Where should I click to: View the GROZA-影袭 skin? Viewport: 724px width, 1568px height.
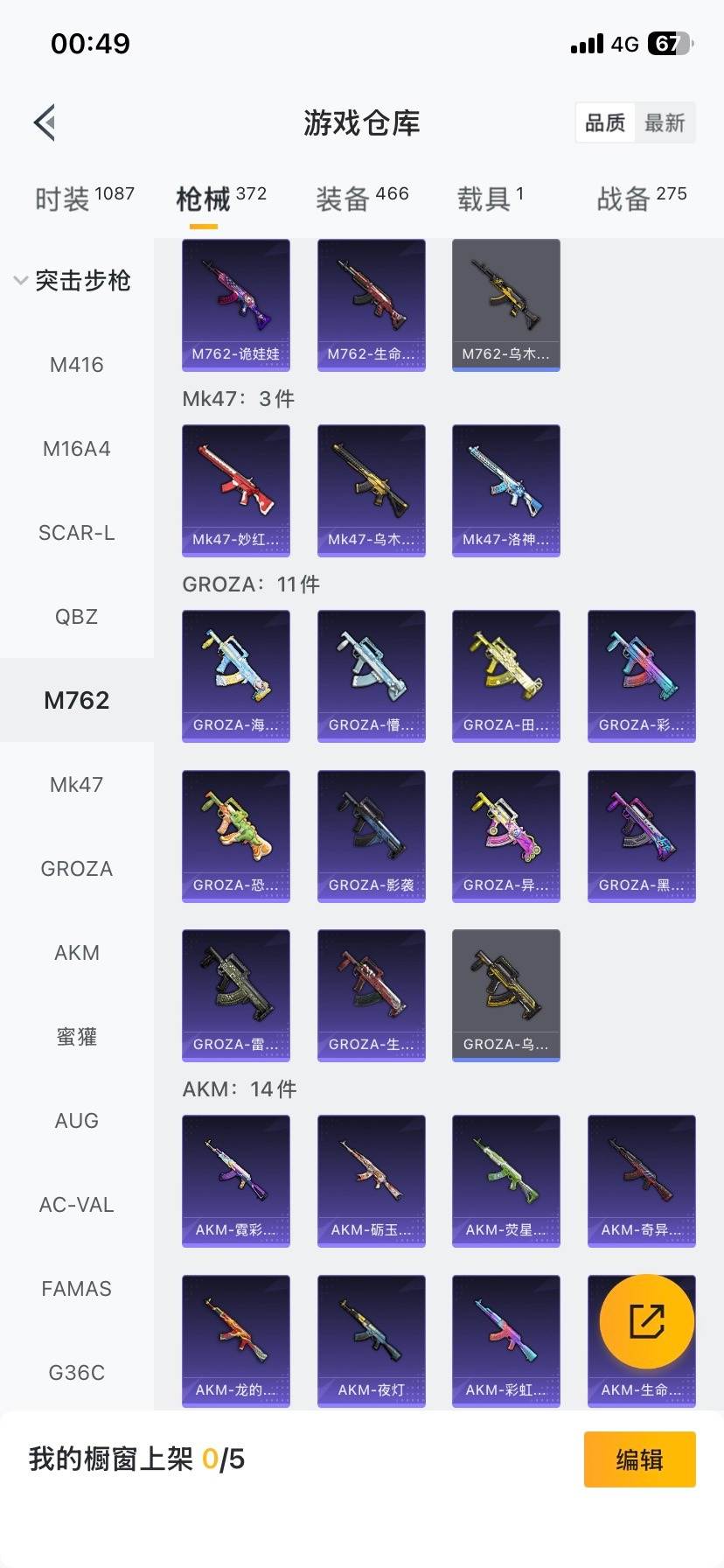pos(371,836)
